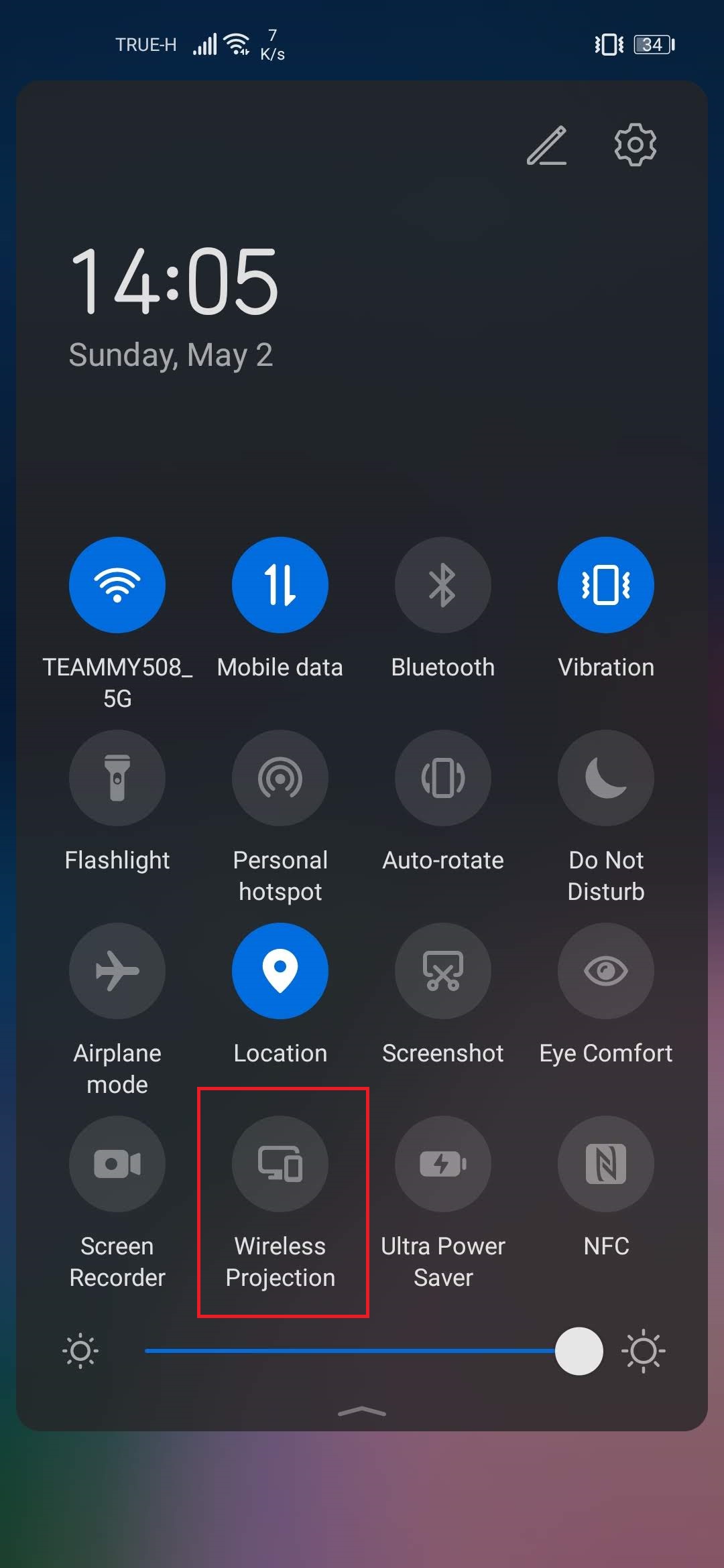
Task: Switch on the Flashlight
Action: (x=117, y=778)
